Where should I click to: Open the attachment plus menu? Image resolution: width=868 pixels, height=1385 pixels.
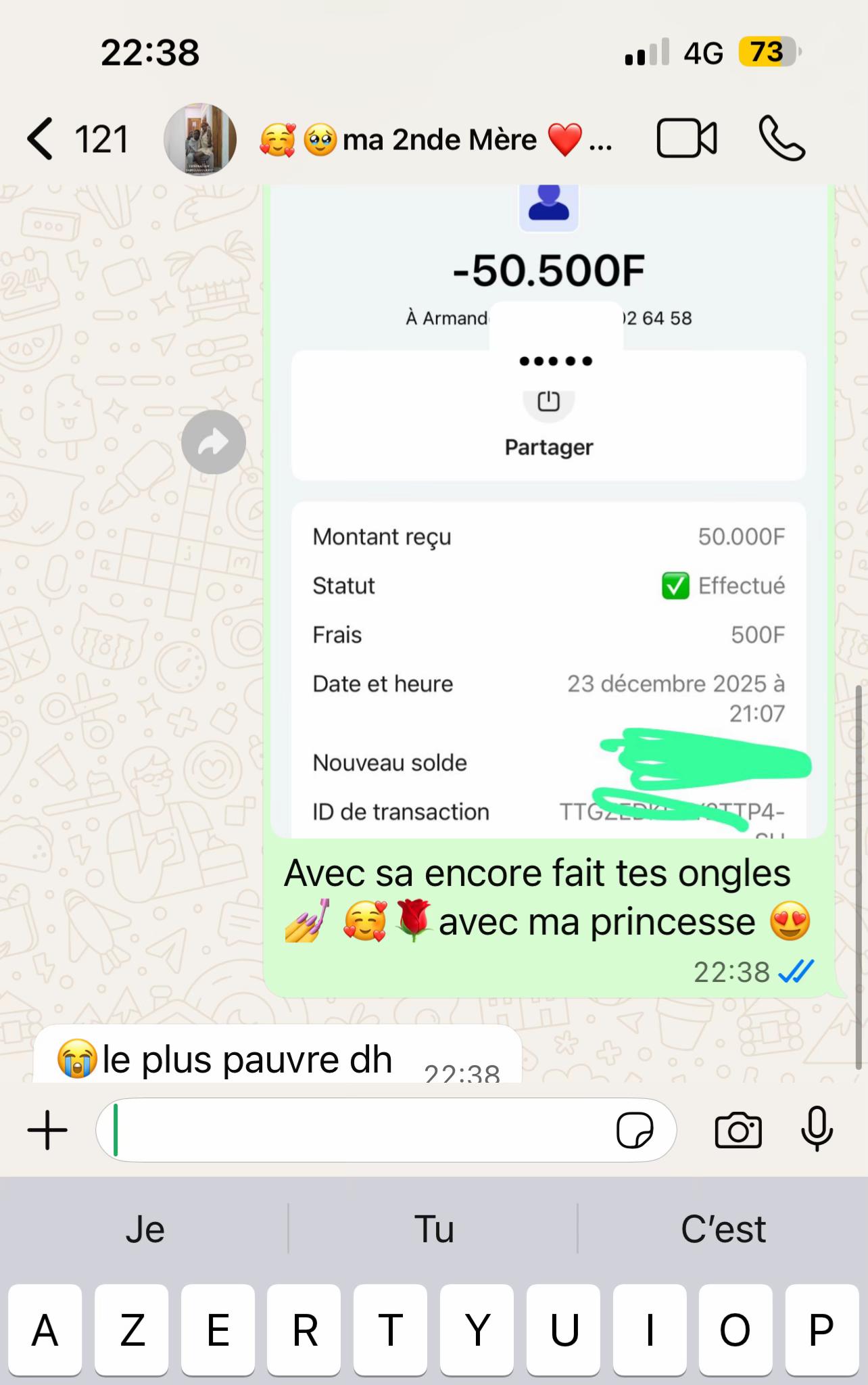point(47,1130)
